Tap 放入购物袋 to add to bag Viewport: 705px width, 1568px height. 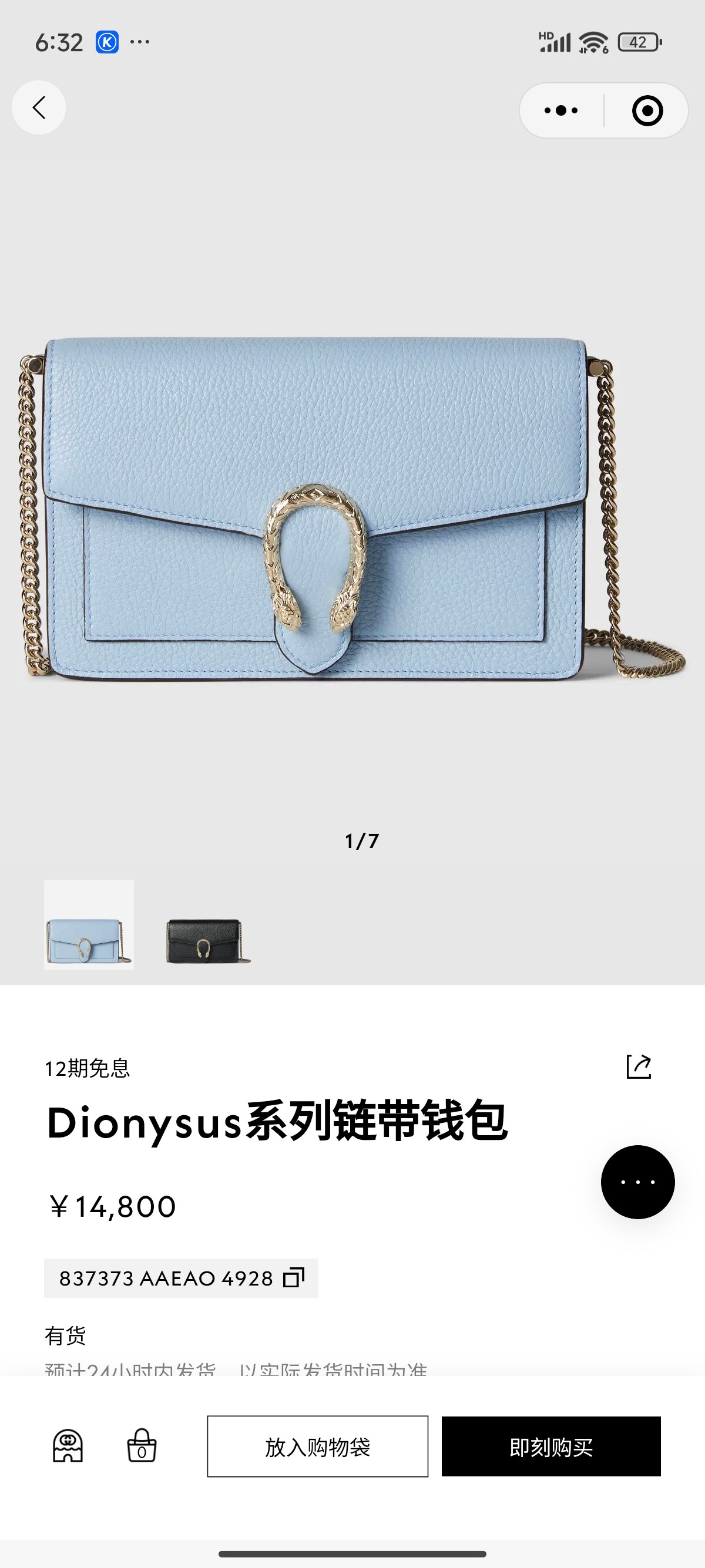click(317, 1446)
